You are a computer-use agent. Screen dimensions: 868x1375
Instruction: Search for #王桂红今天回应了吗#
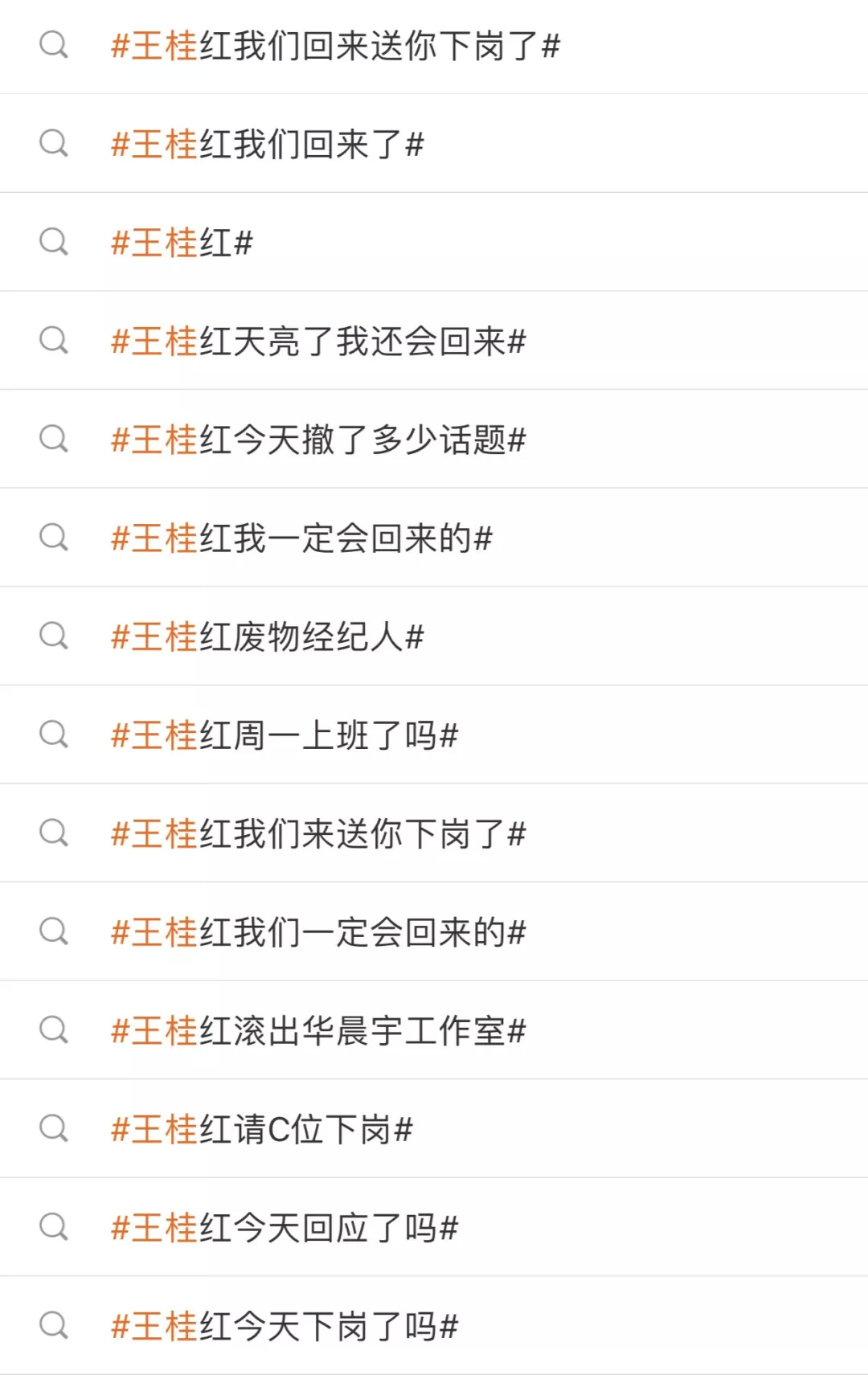[x=285, y=1228]
